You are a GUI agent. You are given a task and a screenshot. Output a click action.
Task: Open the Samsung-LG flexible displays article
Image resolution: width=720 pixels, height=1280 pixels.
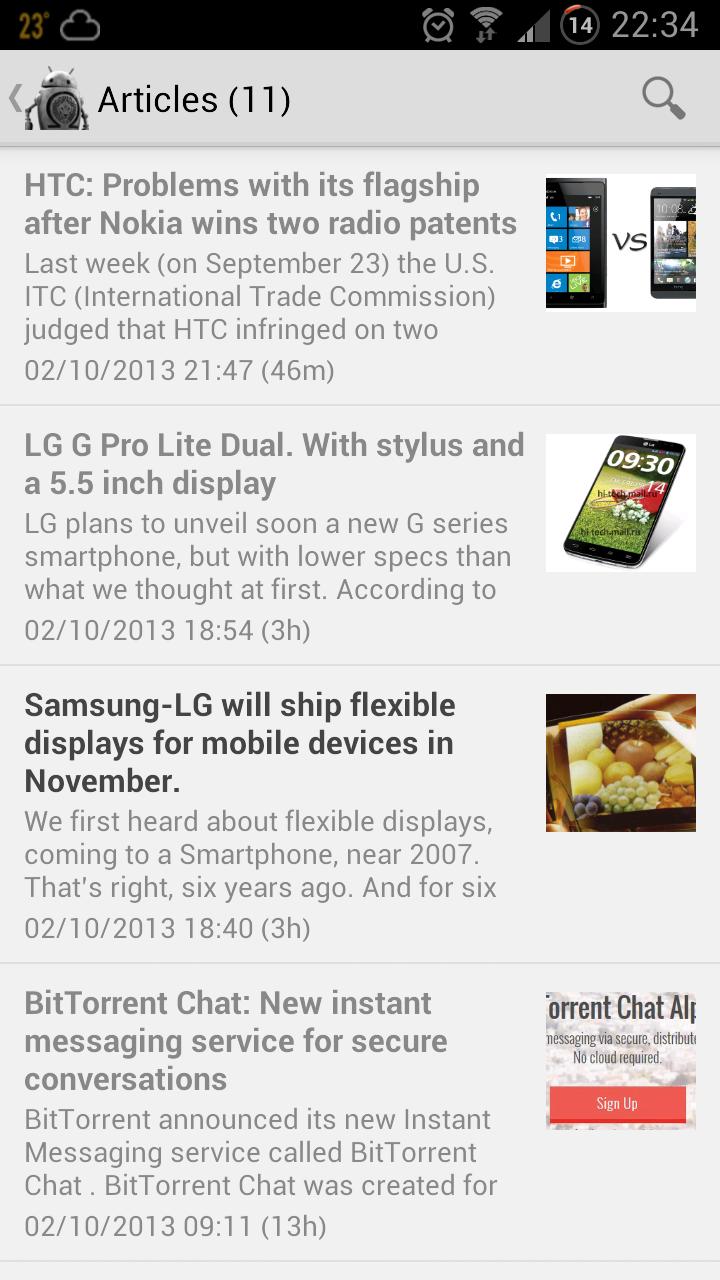click(x=240, y=742)
